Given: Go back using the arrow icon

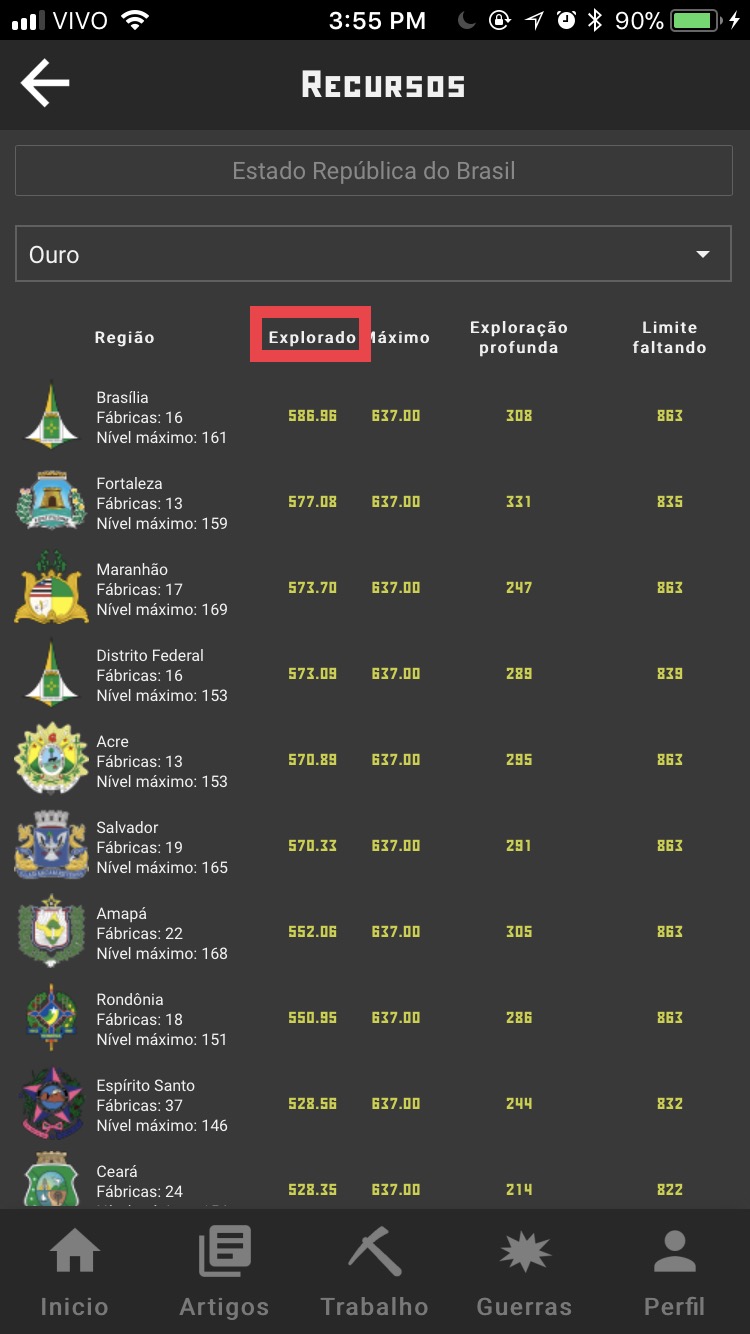Looking at the screenshot, I should pyautogui.click(x=45, y=83).
